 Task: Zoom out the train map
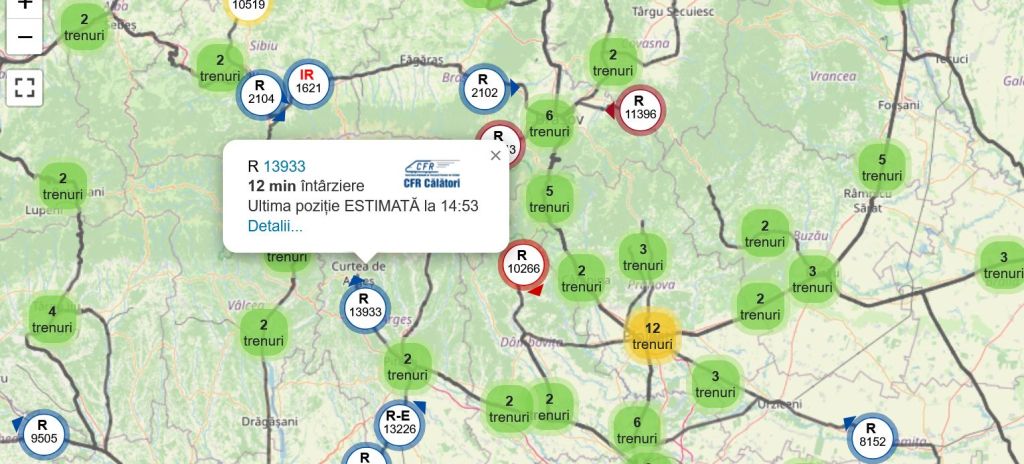[x=25, y=38]
